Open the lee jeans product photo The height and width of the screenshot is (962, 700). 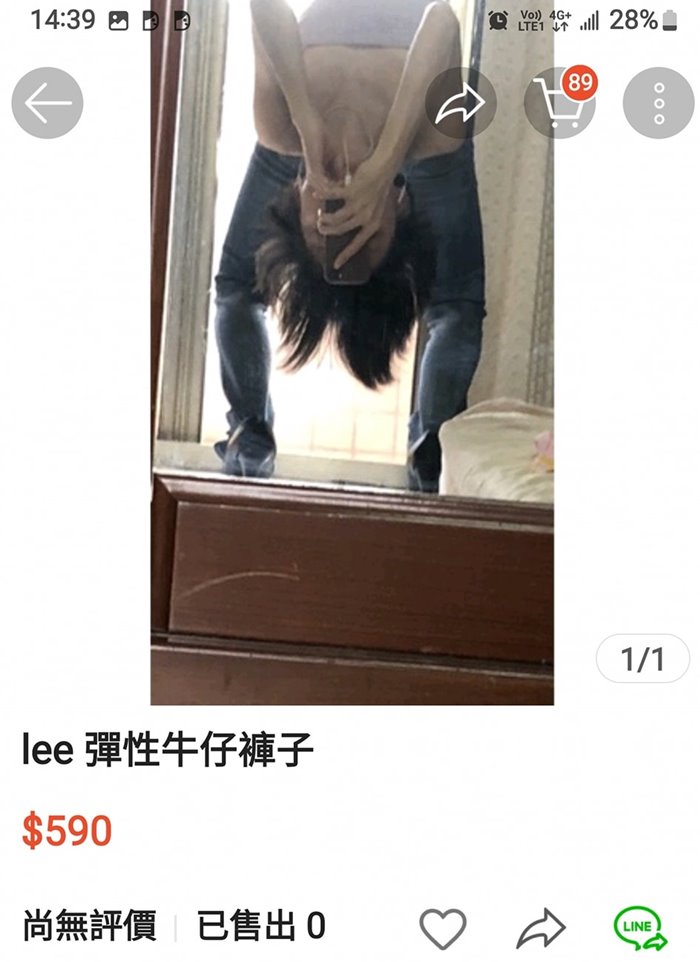tap(352, 400)
